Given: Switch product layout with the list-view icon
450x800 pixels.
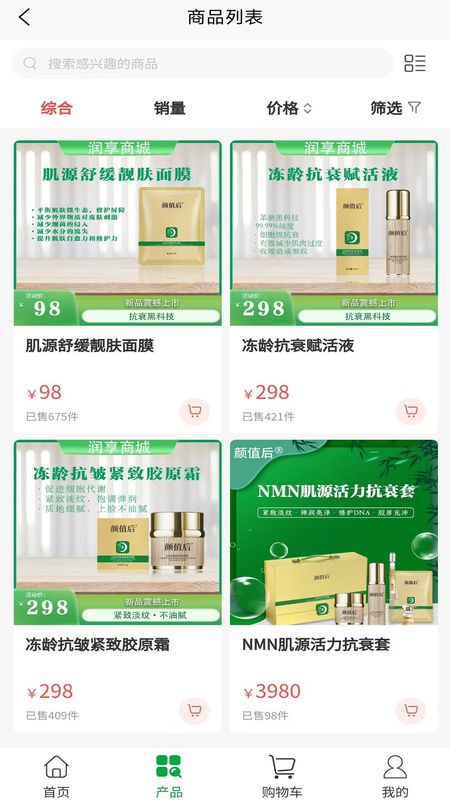Looking at the screenshot, I should 415,63.
